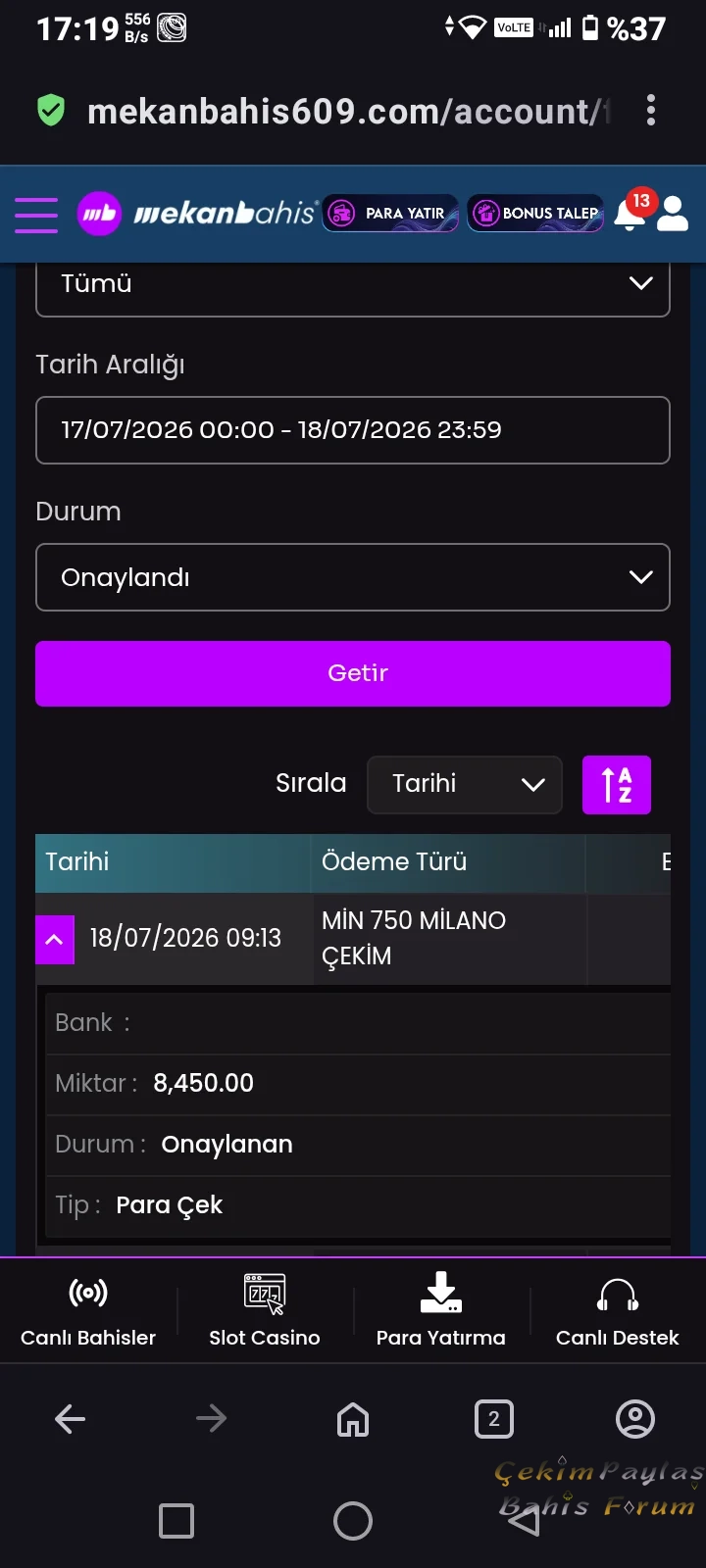Viewport: 706px width, 1568px height.
Task: Toggle the A-Z sort order button
Action: (x=617, y=785)
